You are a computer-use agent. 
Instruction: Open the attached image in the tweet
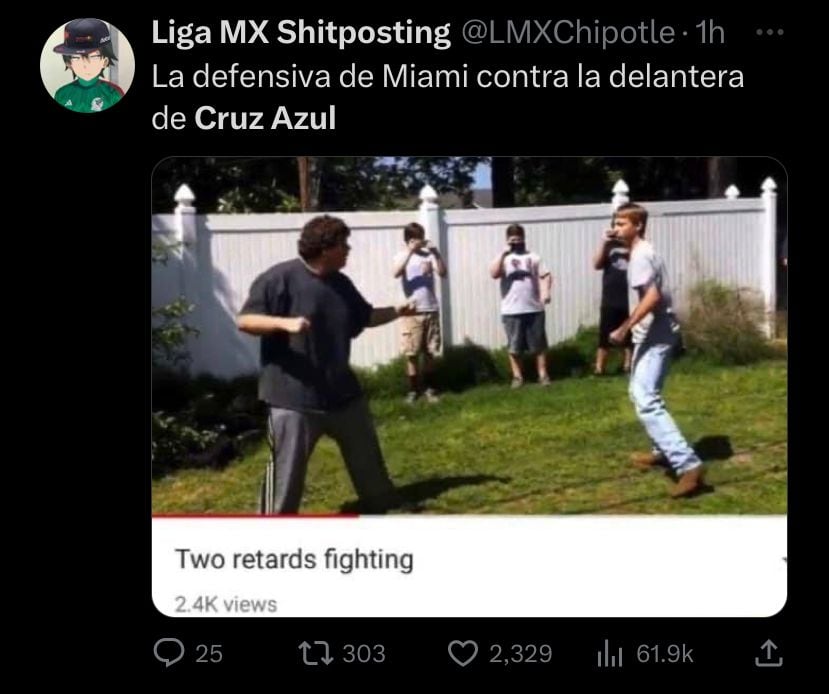[x=469, y=385]
